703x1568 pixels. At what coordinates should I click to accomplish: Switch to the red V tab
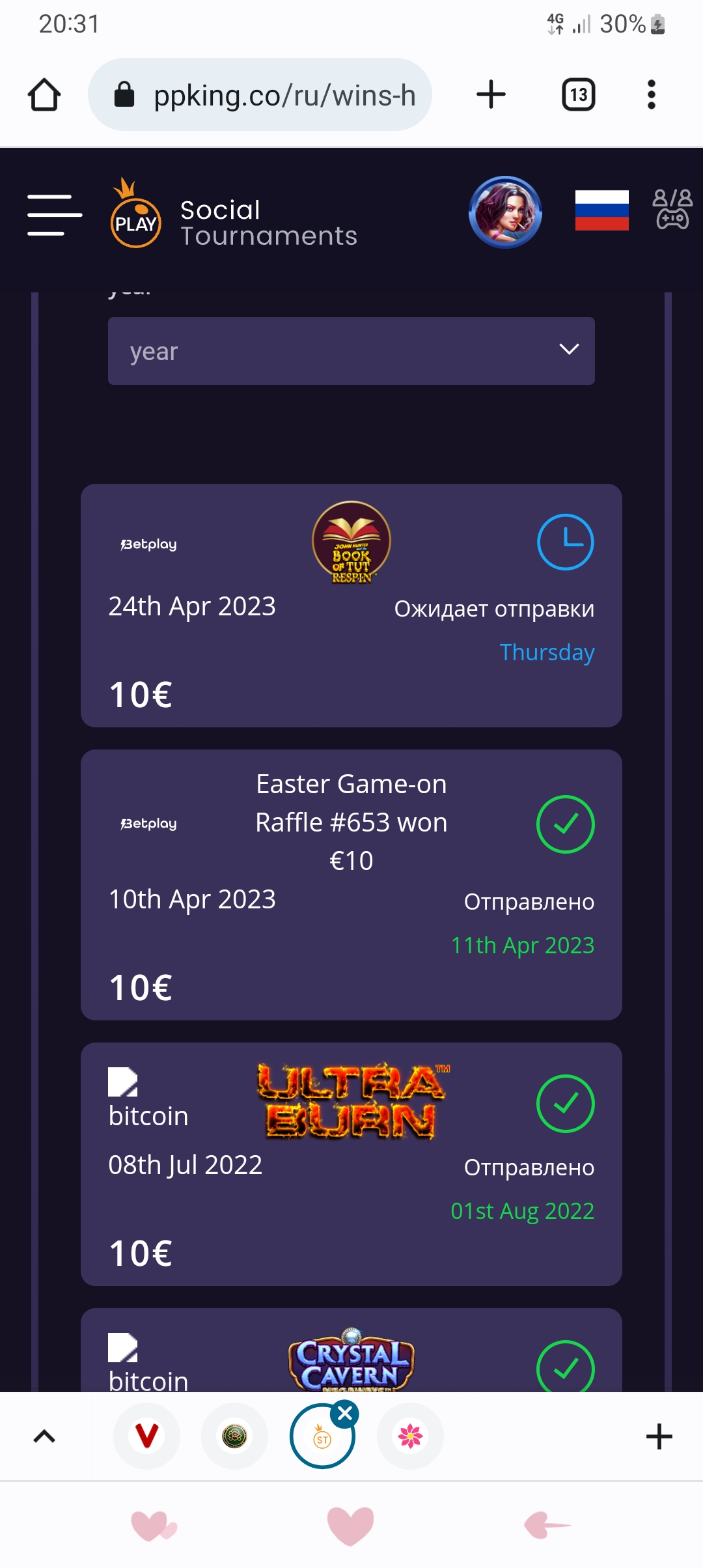point(146,1436)
